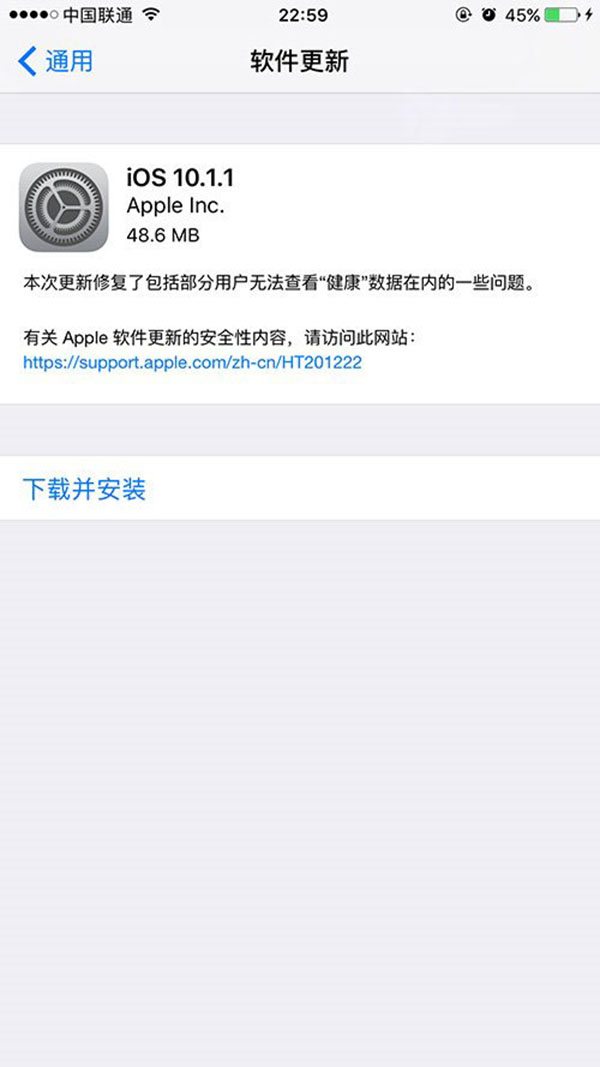Go back to 通用 settings

click(x=56, y=60)
